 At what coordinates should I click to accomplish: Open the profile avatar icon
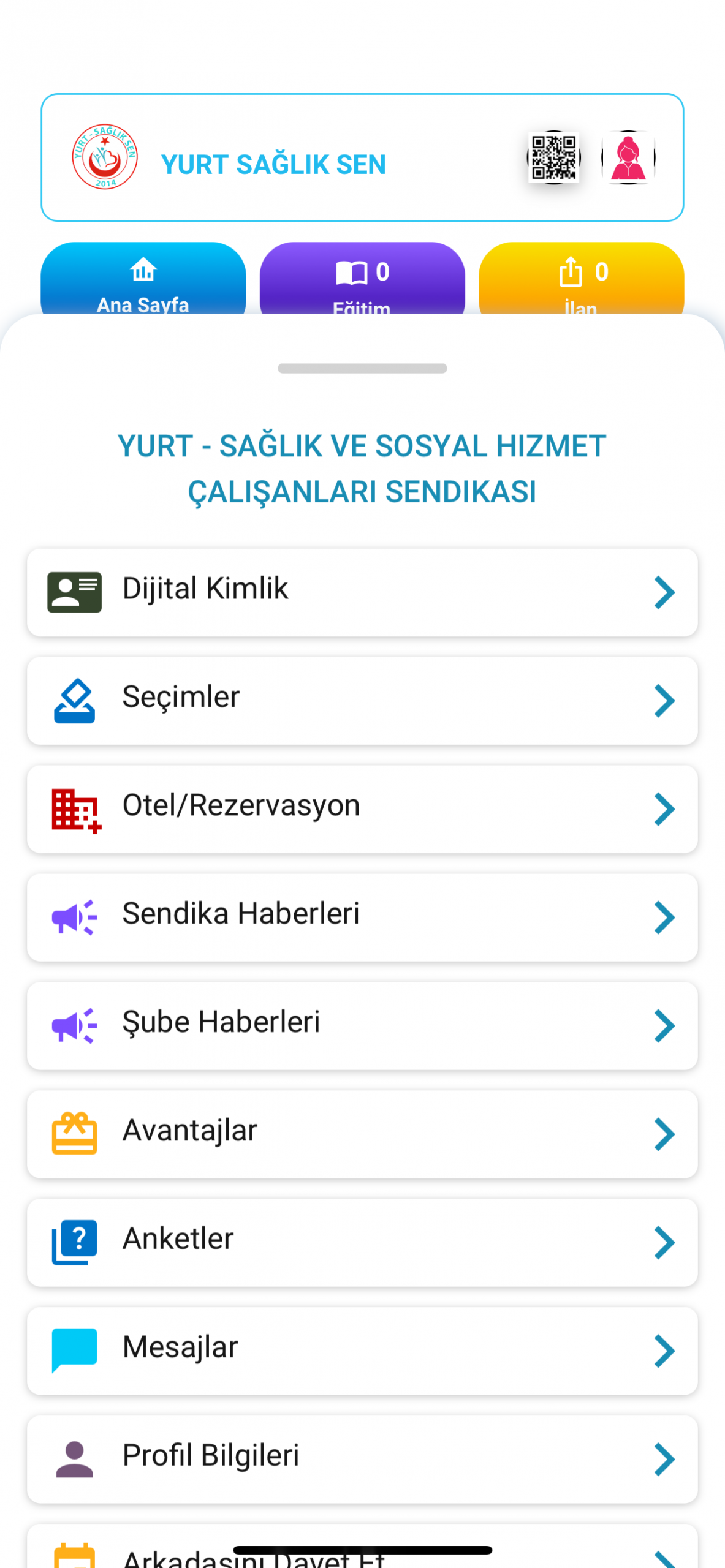628,157
